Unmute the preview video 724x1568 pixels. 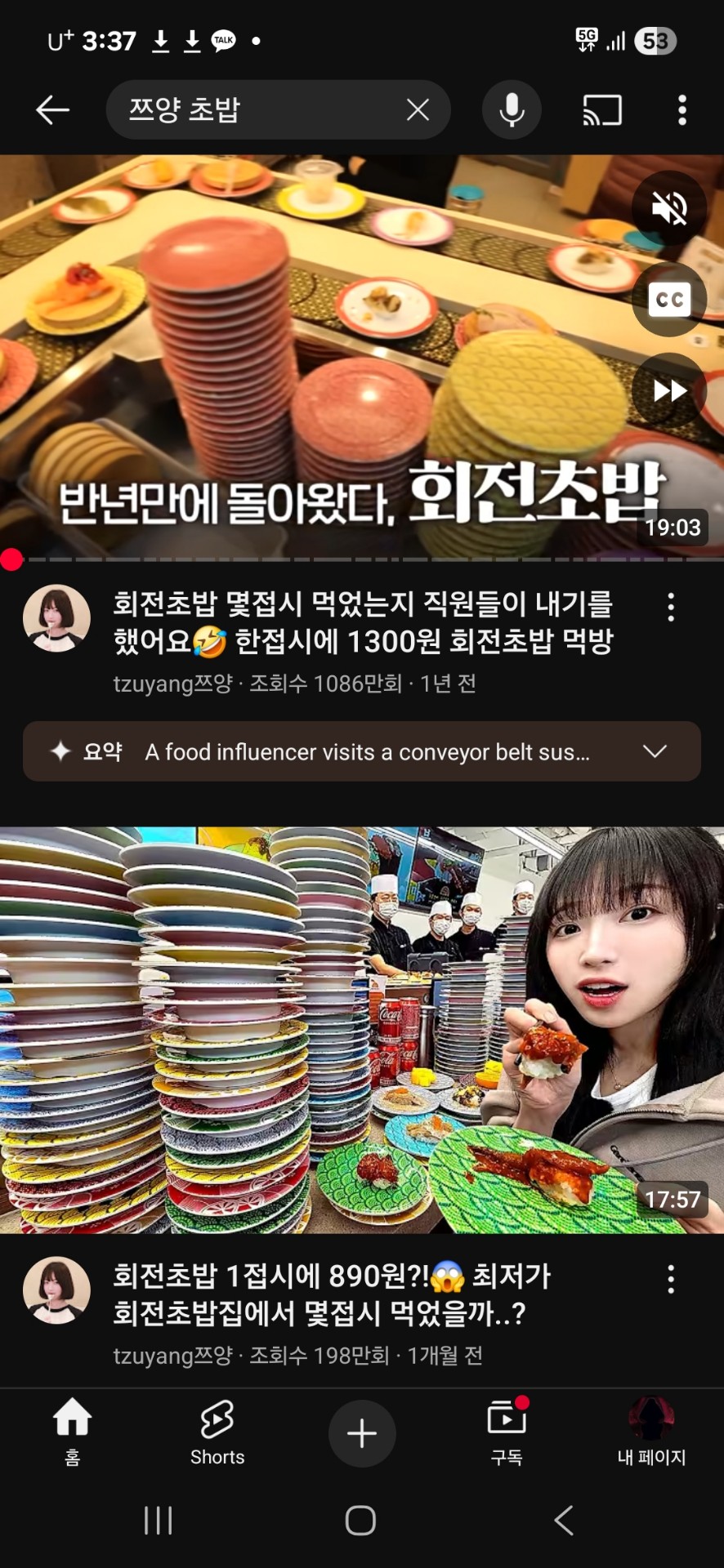click(x=669, y=209)
